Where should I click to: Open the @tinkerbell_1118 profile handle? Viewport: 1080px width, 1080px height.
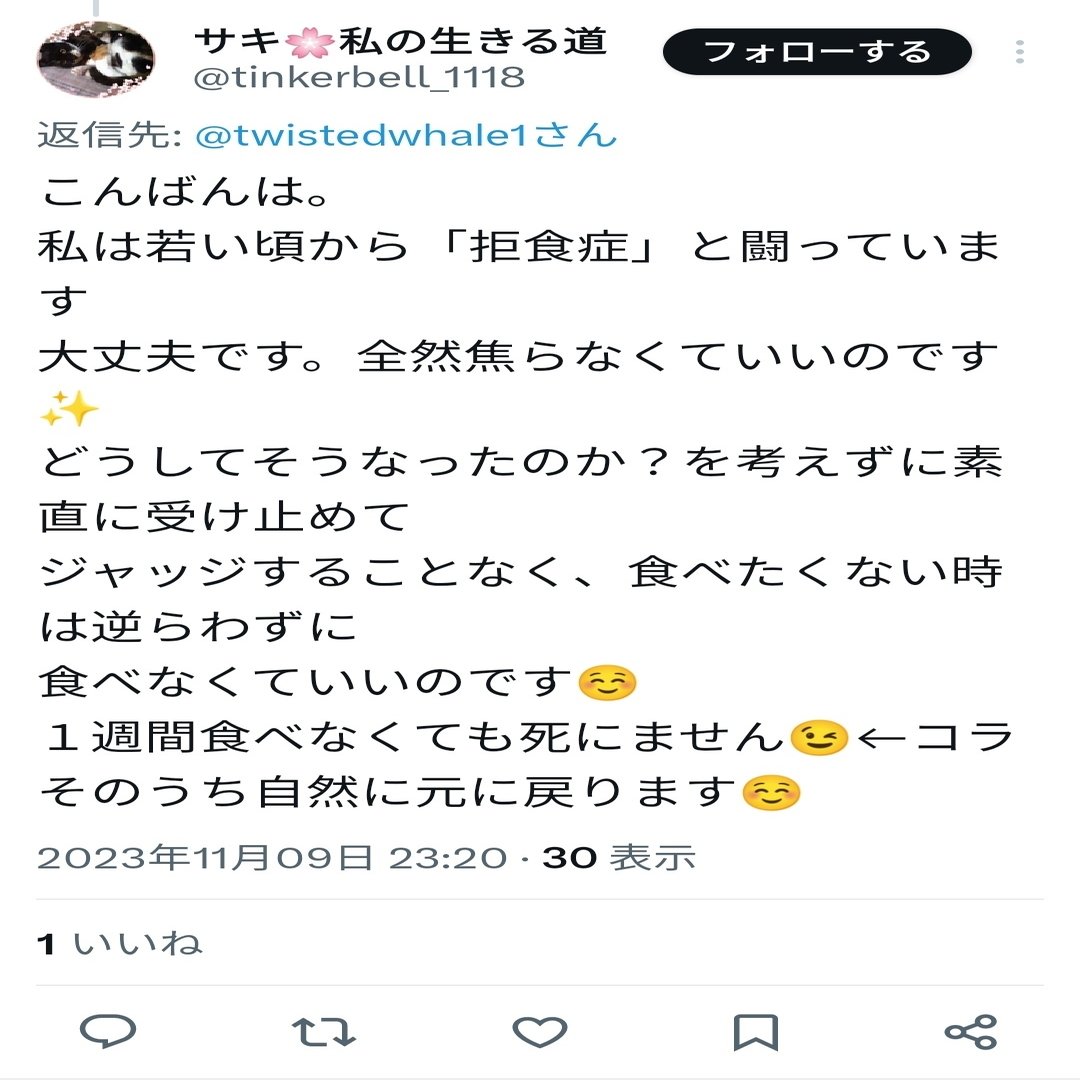click(x=358, y=77)
